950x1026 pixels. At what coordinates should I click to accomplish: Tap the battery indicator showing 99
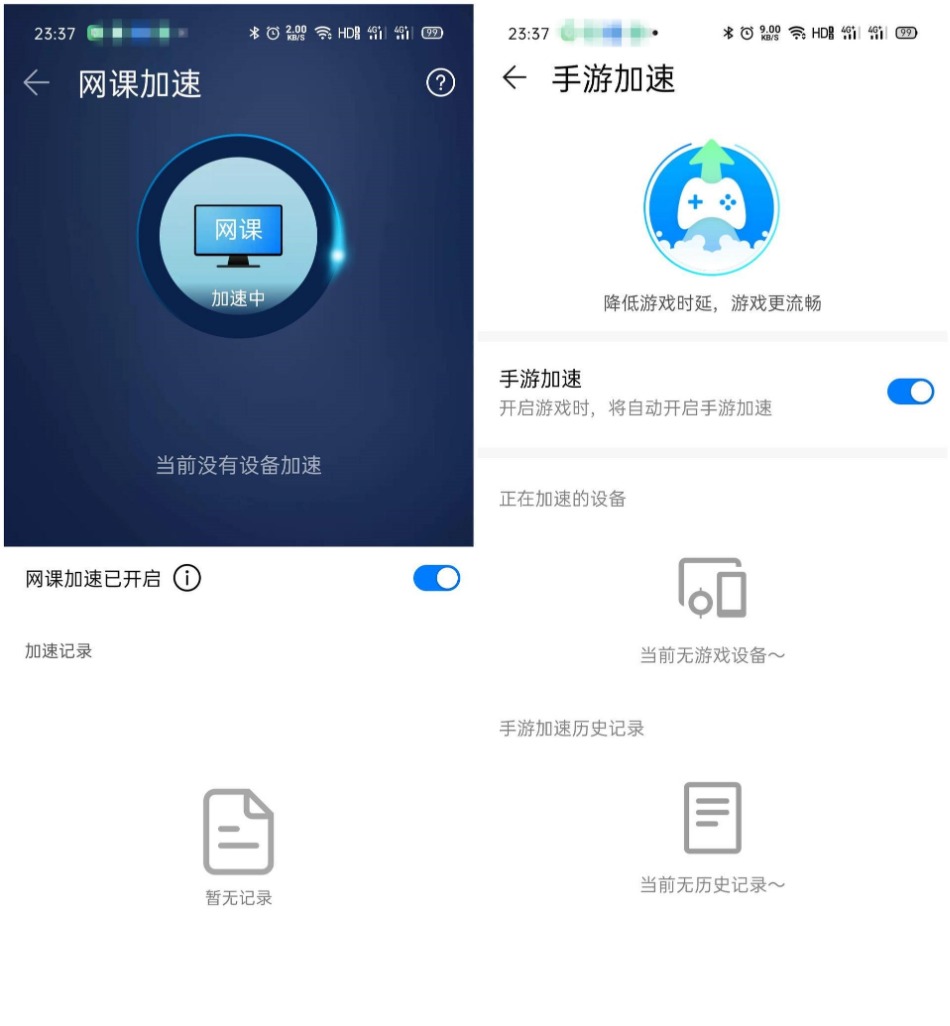(x=434, y=31)
